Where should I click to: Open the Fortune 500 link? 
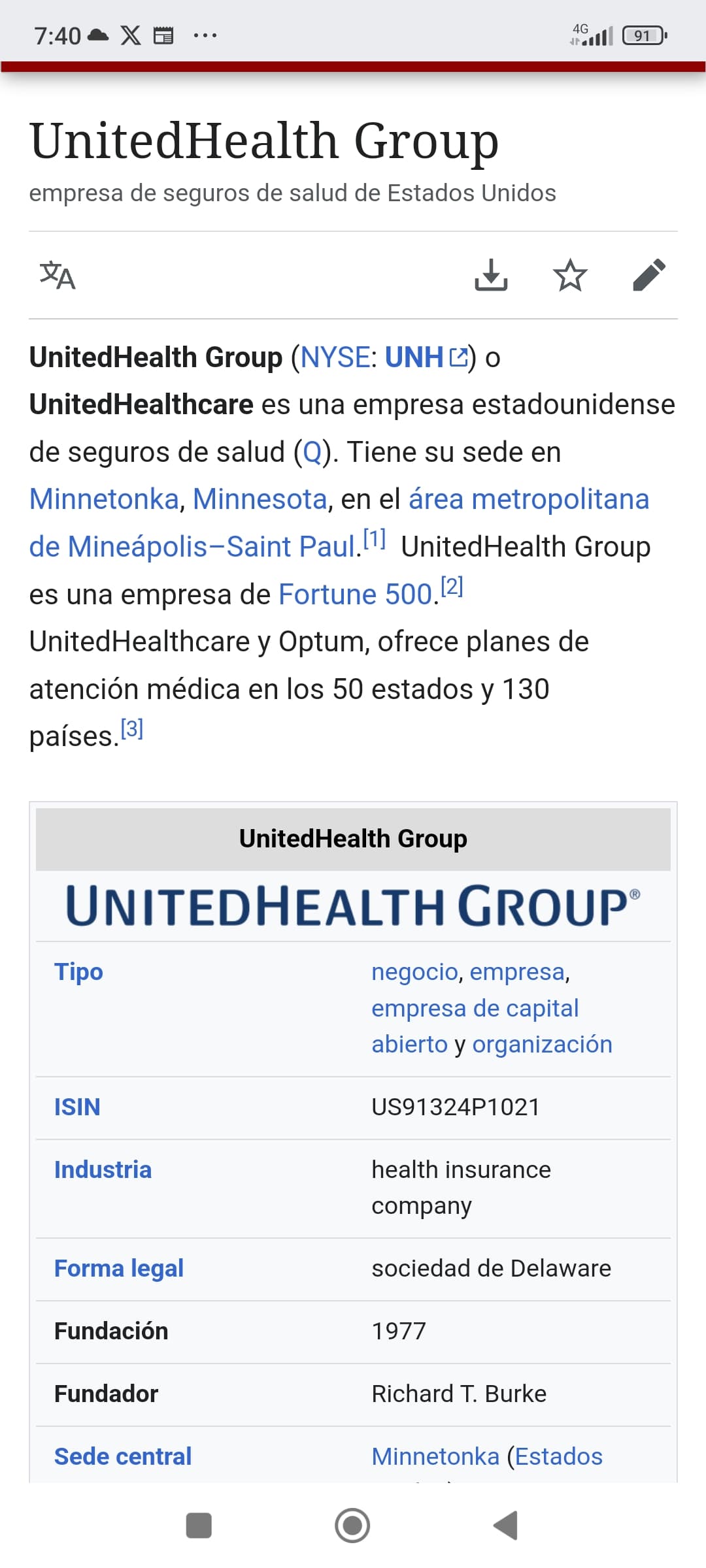point(356,595)
